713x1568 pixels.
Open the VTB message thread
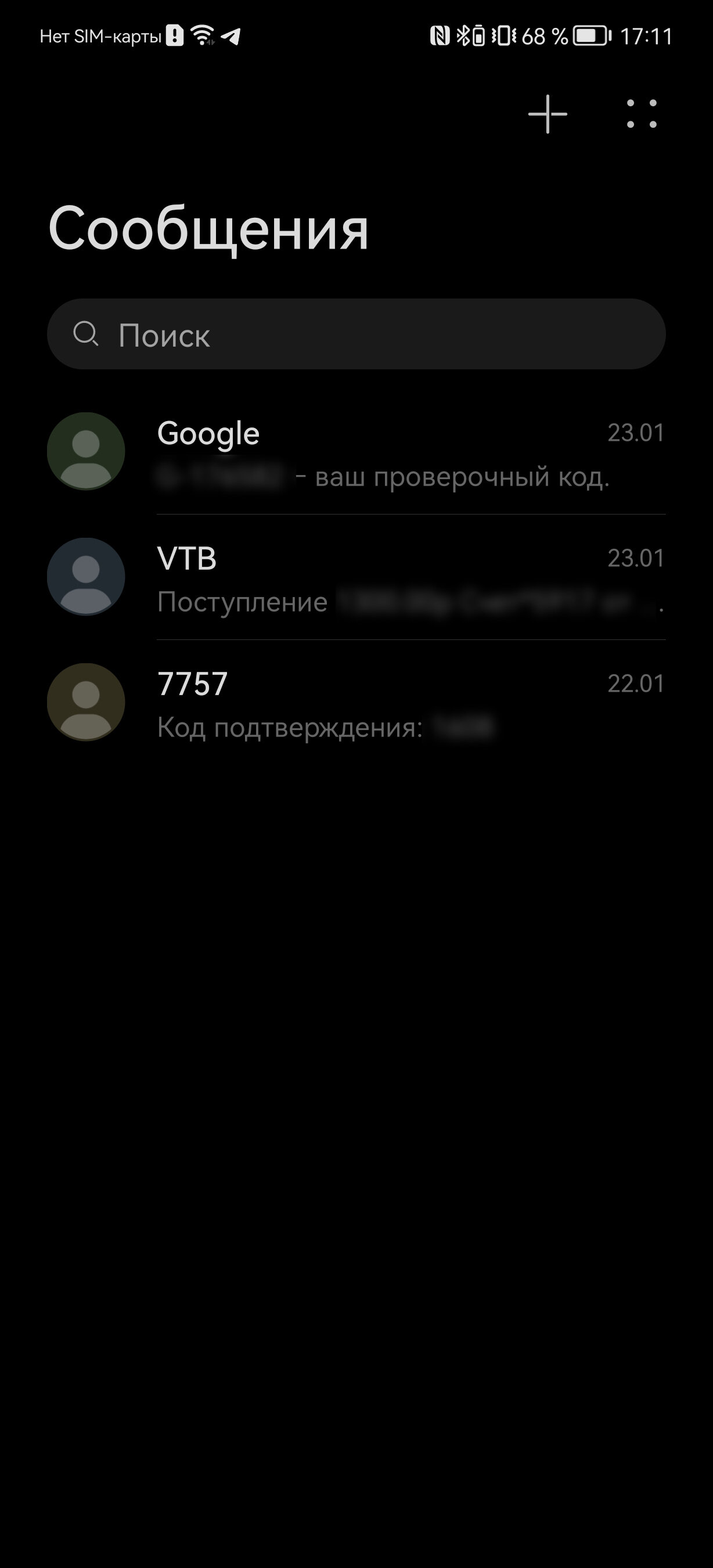(x=356, y=577)
